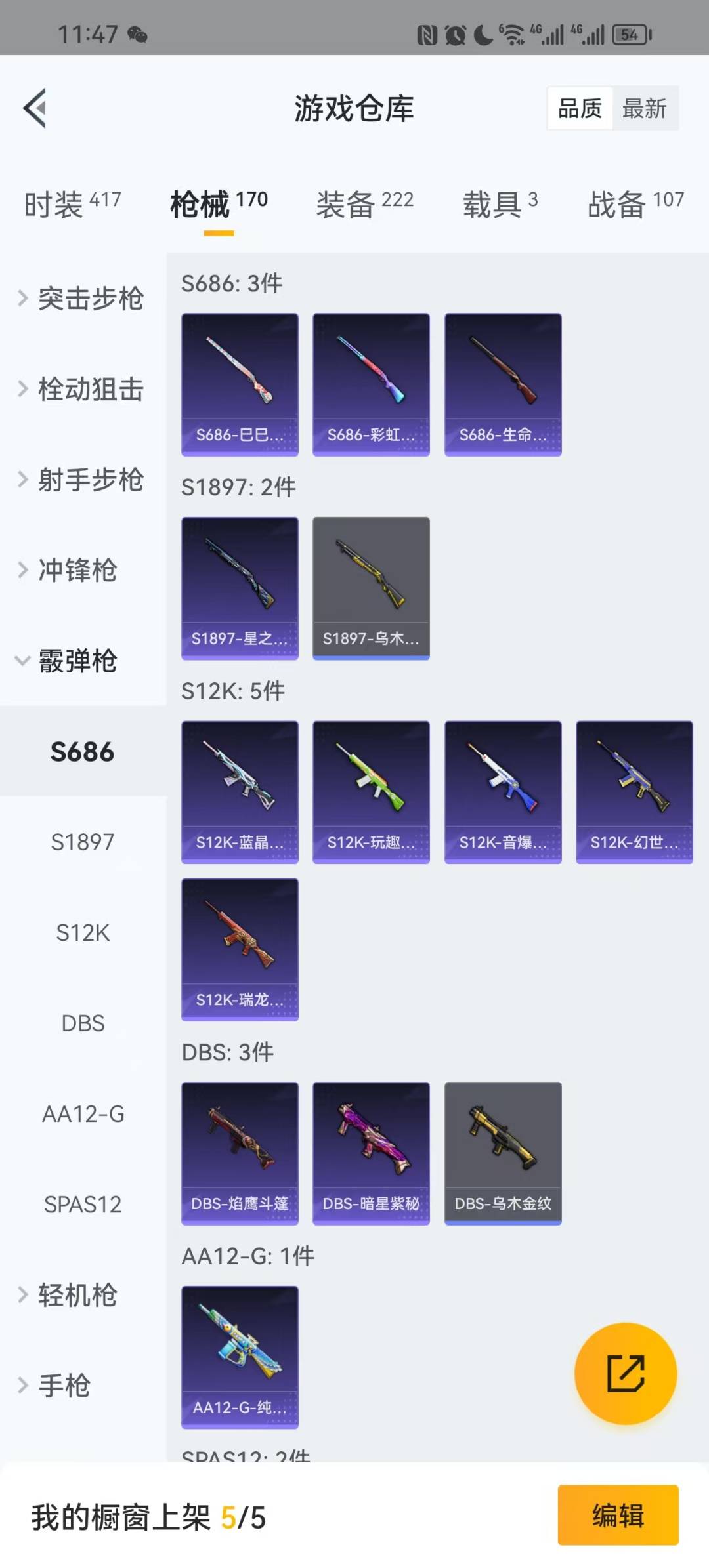709x1568 pixels.
Task: Open the S686-彩虹 skin tile
Action: pos(371,384)
